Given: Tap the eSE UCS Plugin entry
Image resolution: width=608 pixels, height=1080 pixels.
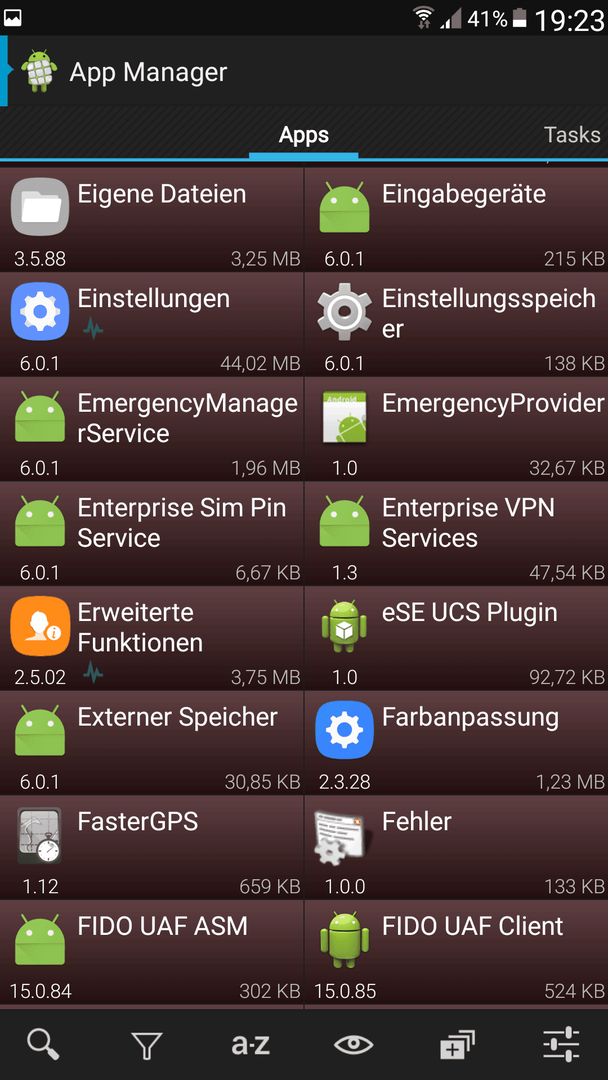Looking at the screenshot, I should pos(457,638).
